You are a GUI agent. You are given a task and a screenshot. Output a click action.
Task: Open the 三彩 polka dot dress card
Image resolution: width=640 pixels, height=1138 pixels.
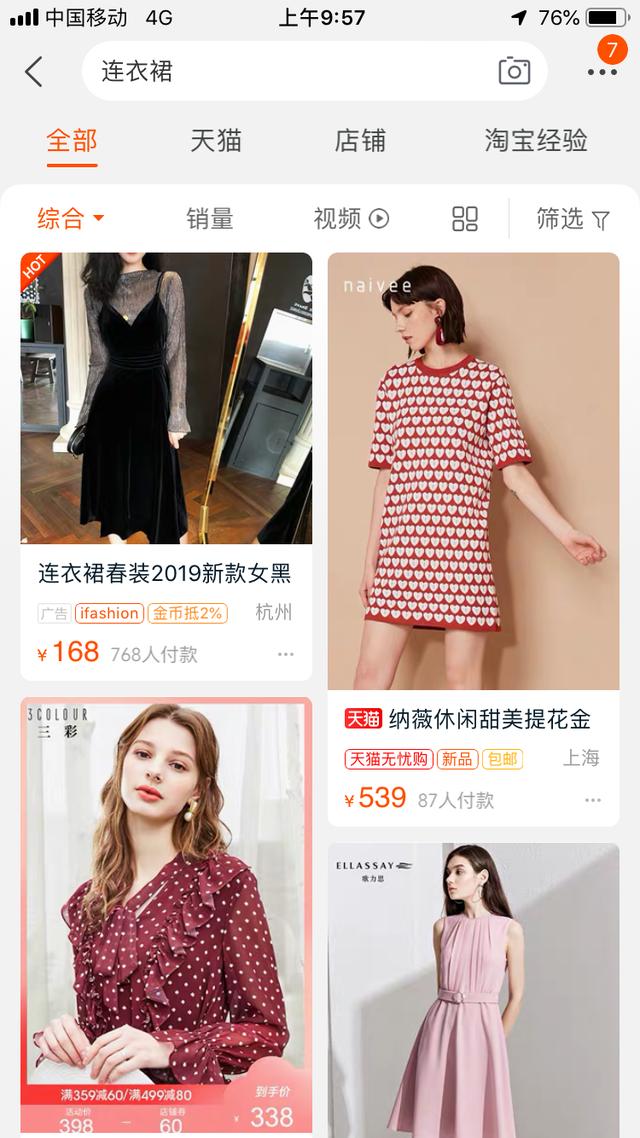click(166, 917)
